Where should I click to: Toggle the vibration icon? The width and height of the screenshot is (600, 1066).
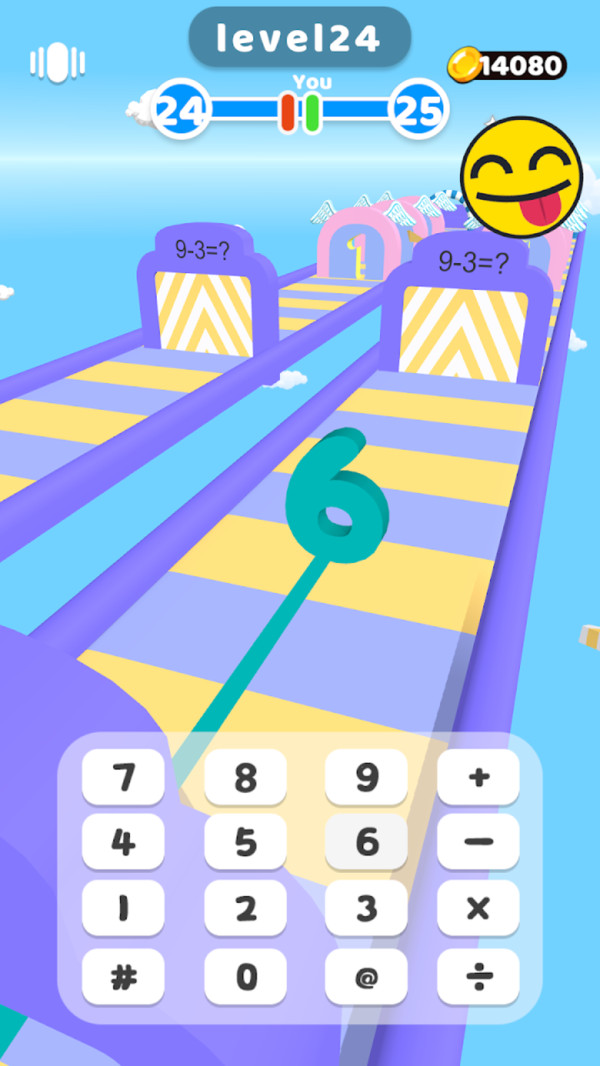(57, 63)
